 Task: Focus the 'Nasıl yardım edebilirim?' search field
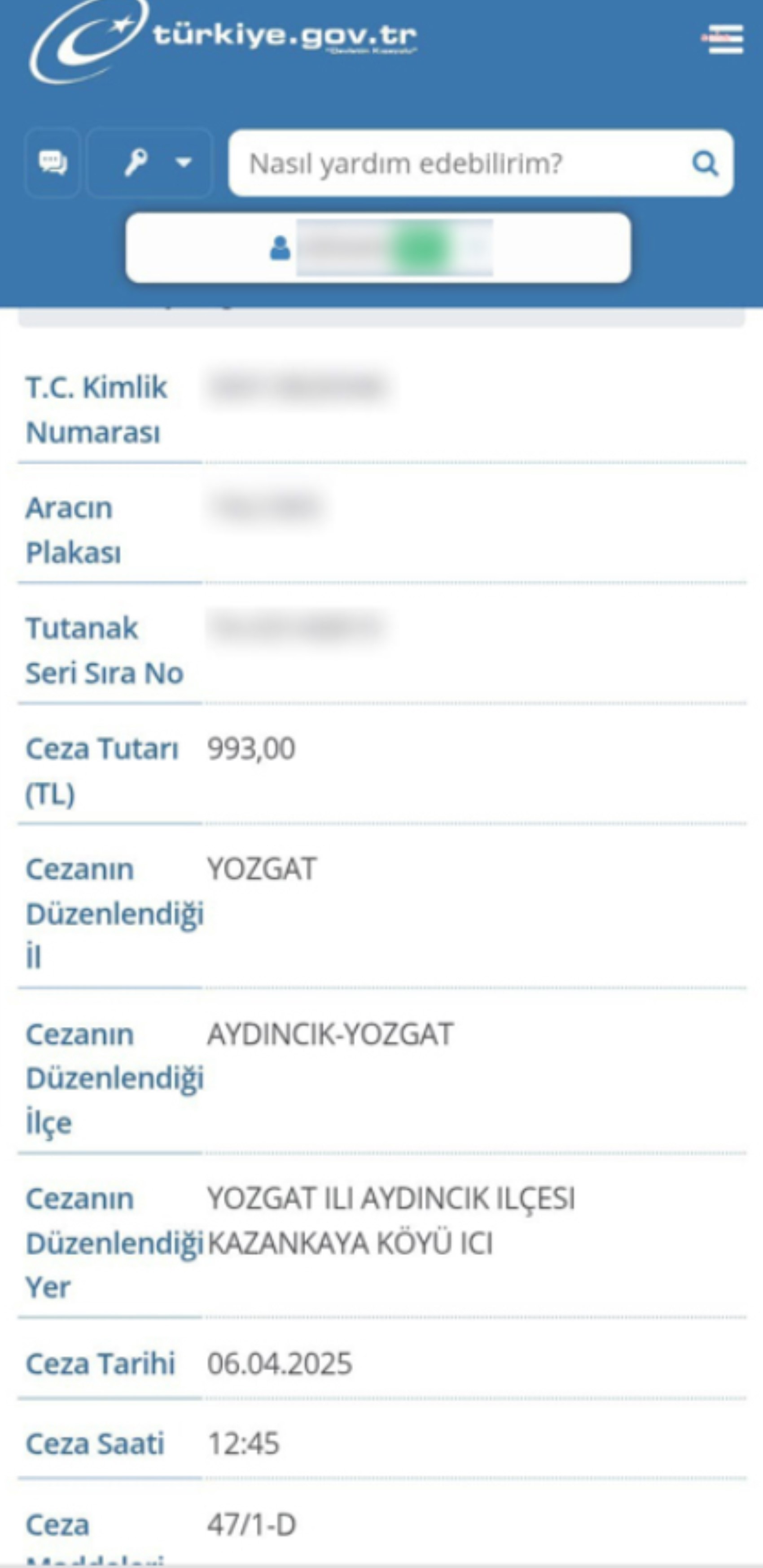pyautogui.click(x=457, y=163)
